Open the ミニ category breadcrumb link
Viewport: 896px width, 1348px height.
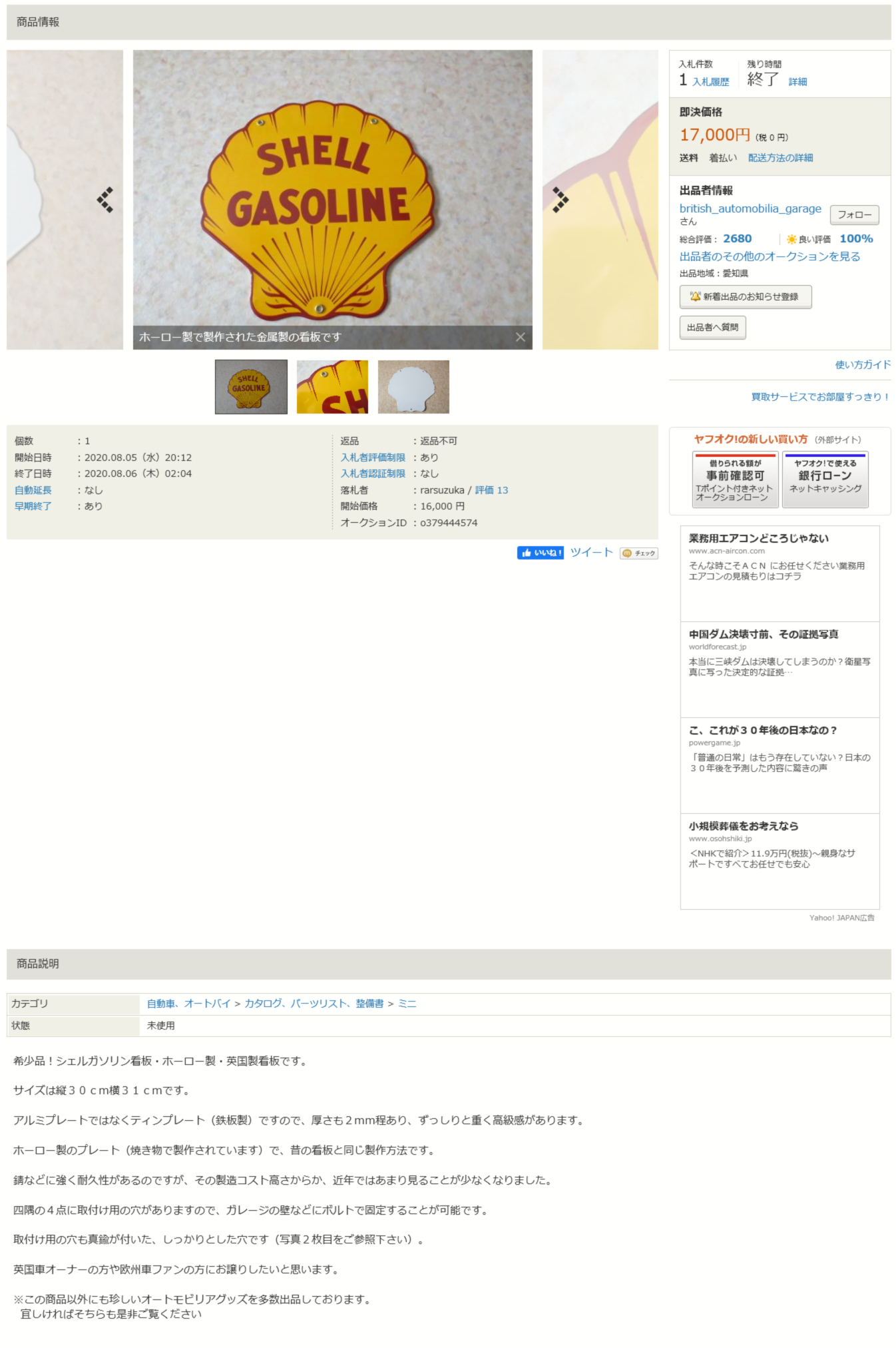click(x=407, y=1004)
